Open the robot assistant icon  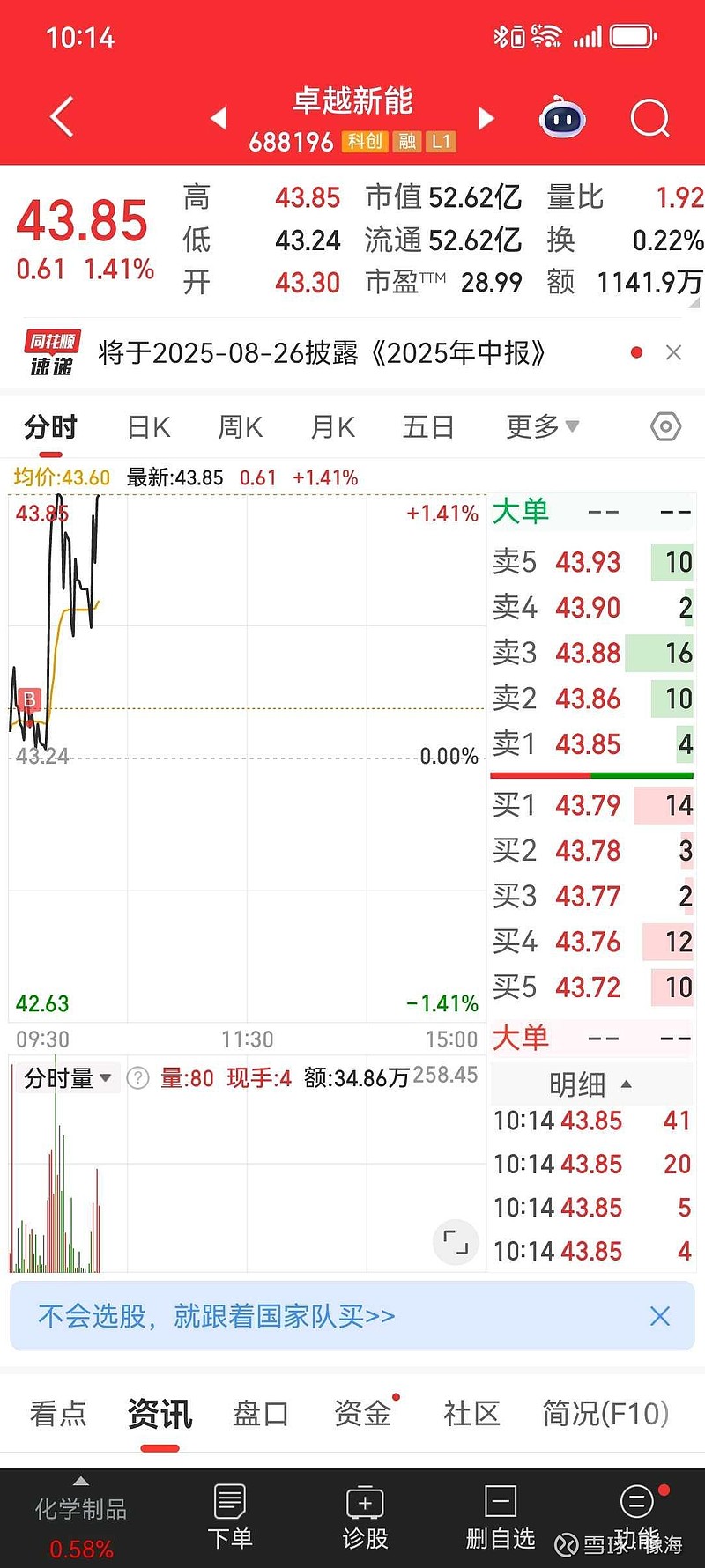(563, 117)
